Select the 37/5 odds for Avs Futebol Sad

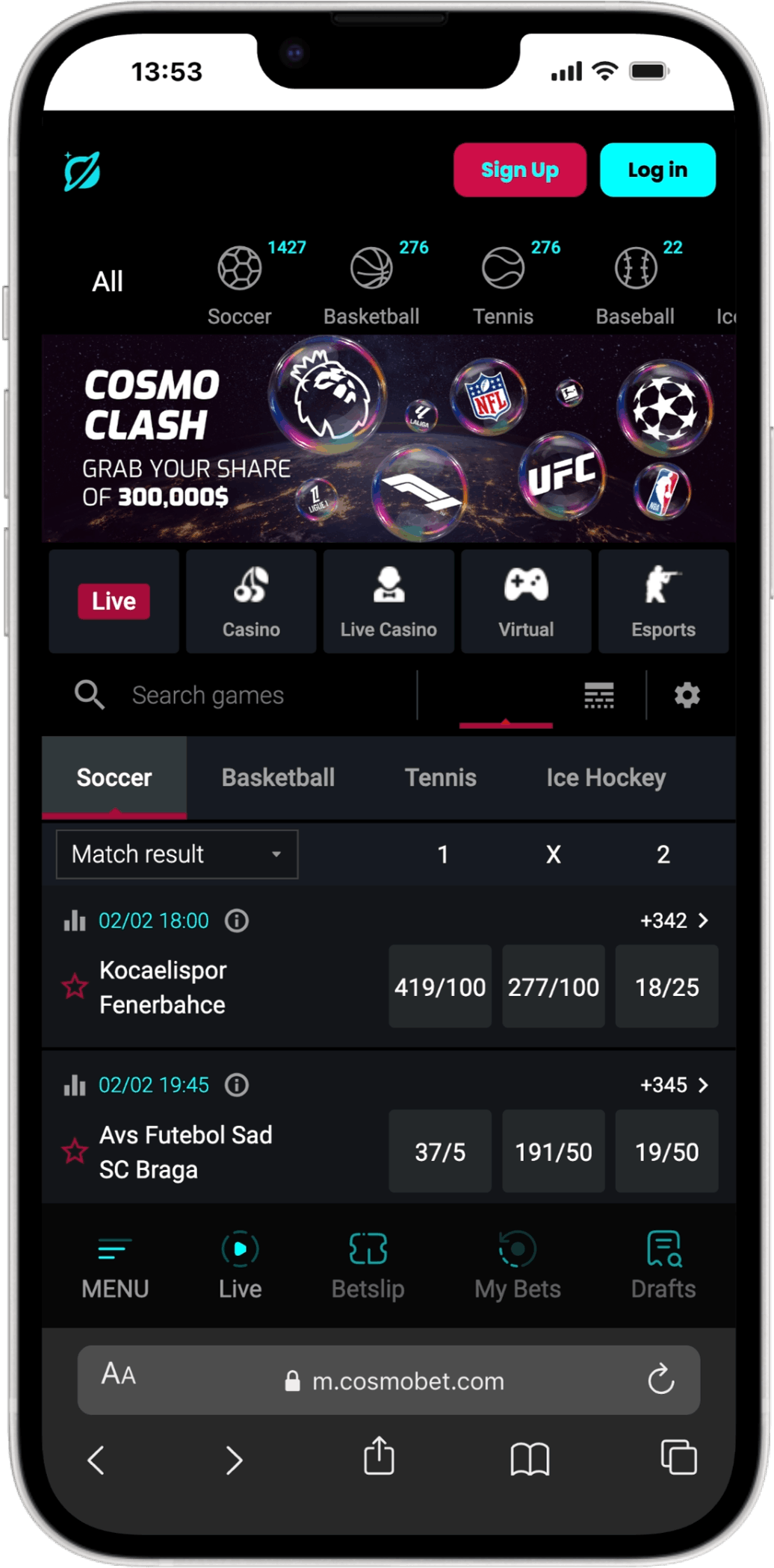[x=440, y=1151]
